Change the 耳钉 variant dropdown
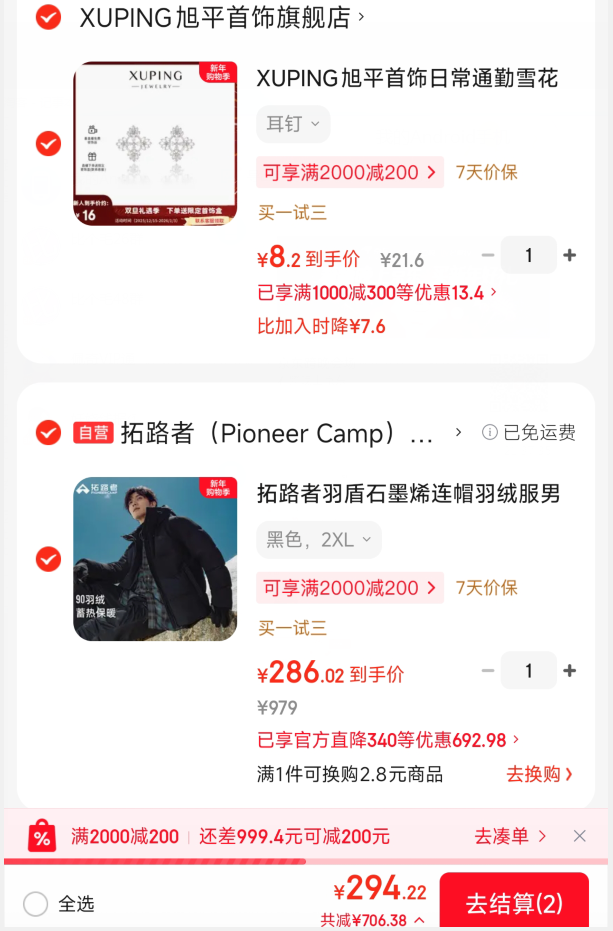This screenshot has height=931, width=613. (x=293, y=124)
